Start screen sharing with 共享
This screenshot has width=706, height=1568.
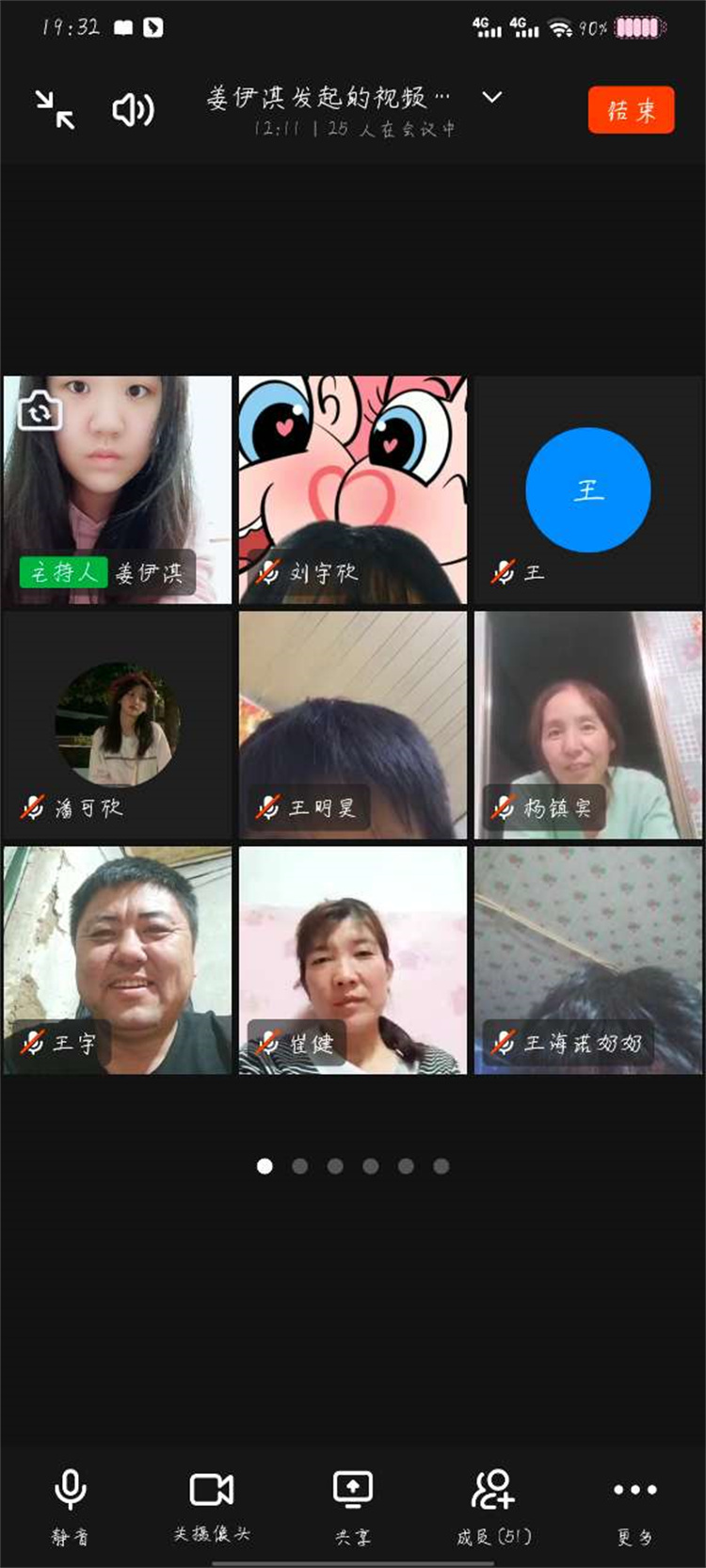point(353,1505)
